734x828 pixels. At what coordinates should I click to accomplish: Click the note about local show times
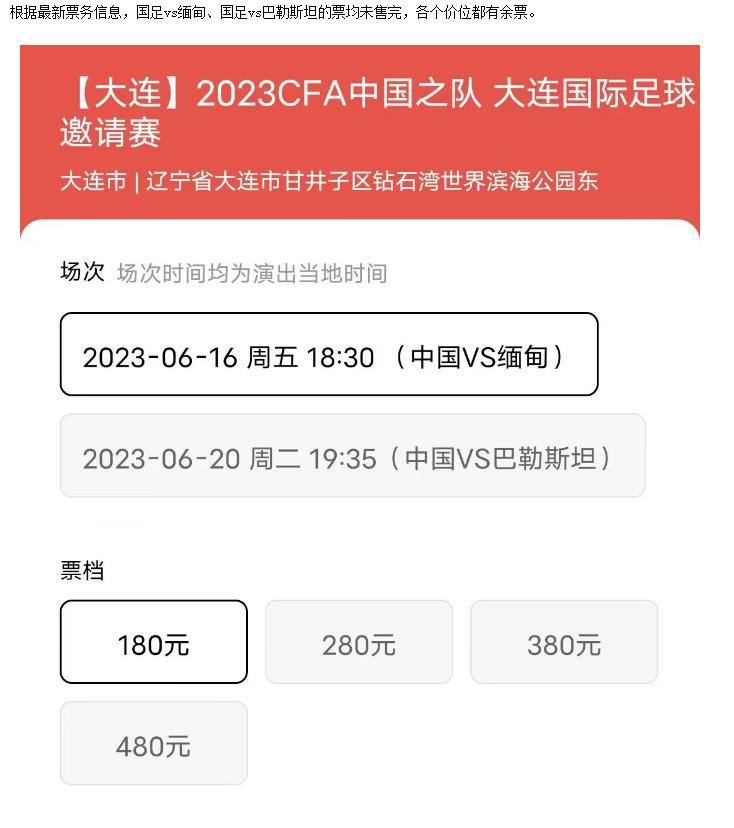click(252, 273)
